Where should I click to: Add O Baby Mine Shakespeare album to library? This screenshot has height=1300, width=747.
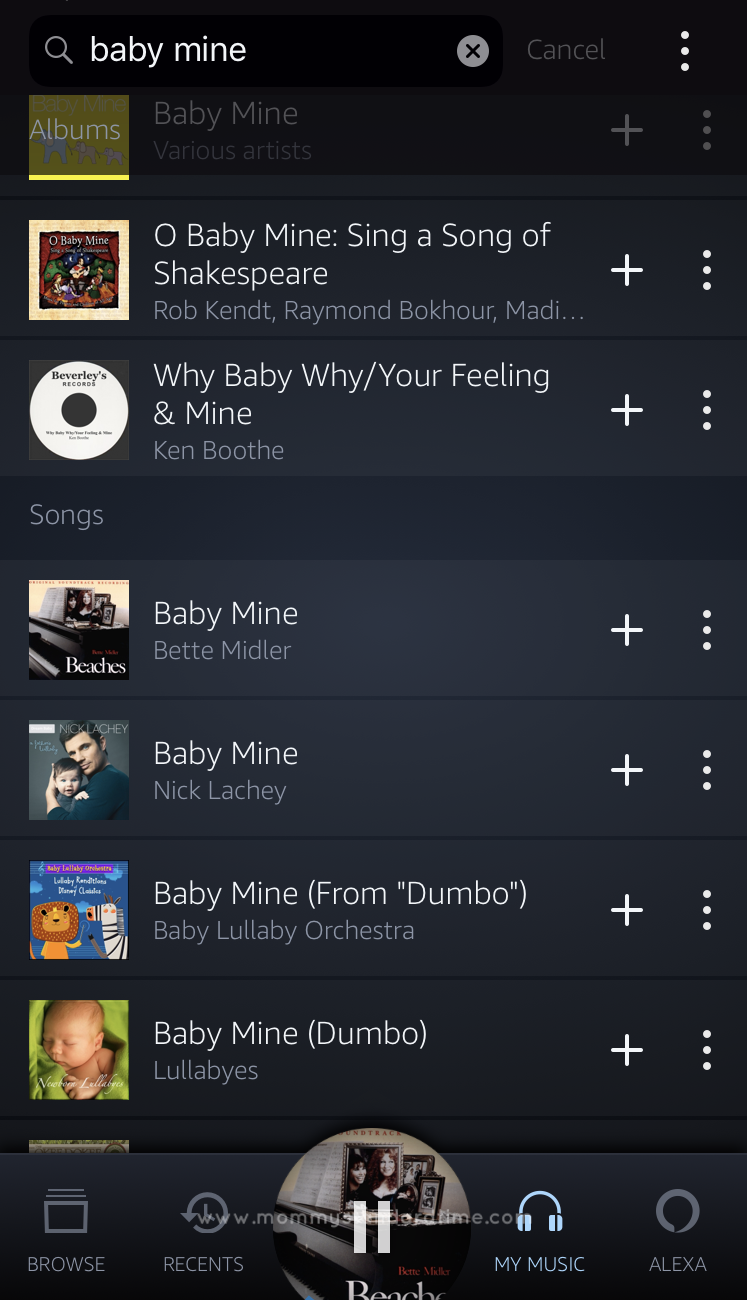pyautogui.click(x=627, y=270)
